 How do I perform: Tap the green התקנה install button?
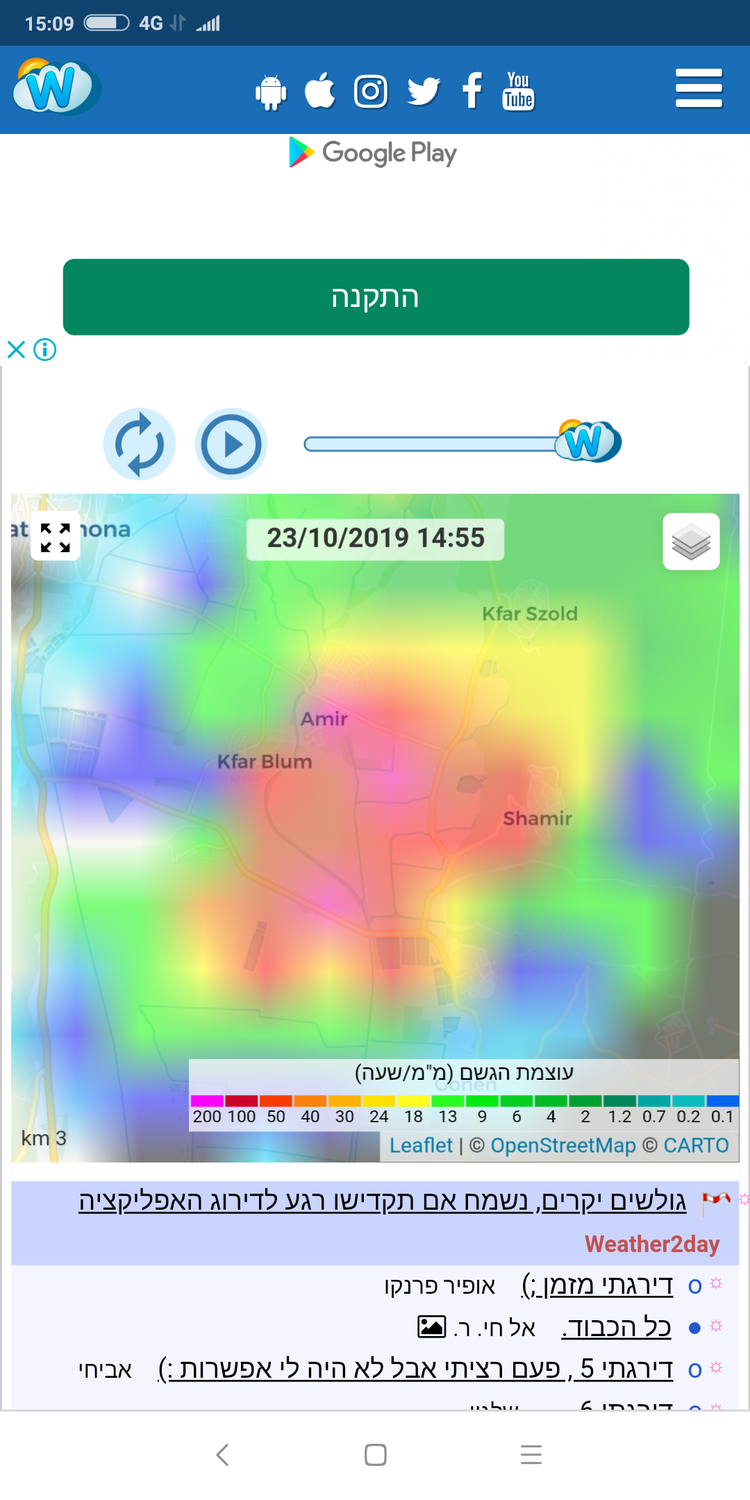[x=376, y=297]
